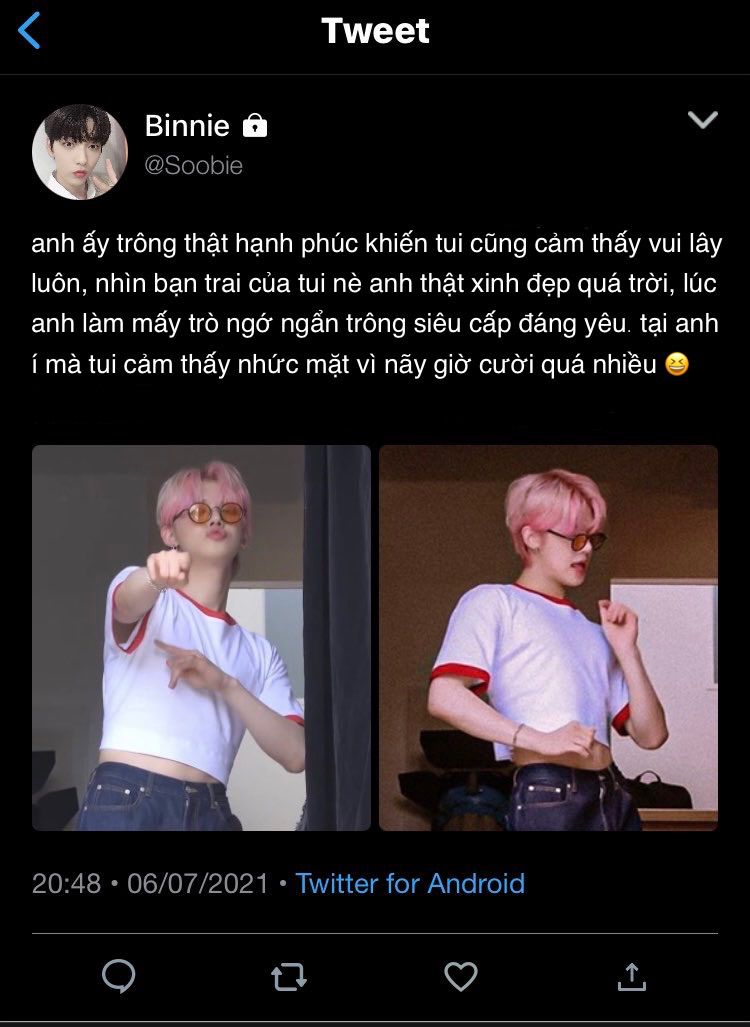
Task: Open the left attached photo
Action: point(201,637)
